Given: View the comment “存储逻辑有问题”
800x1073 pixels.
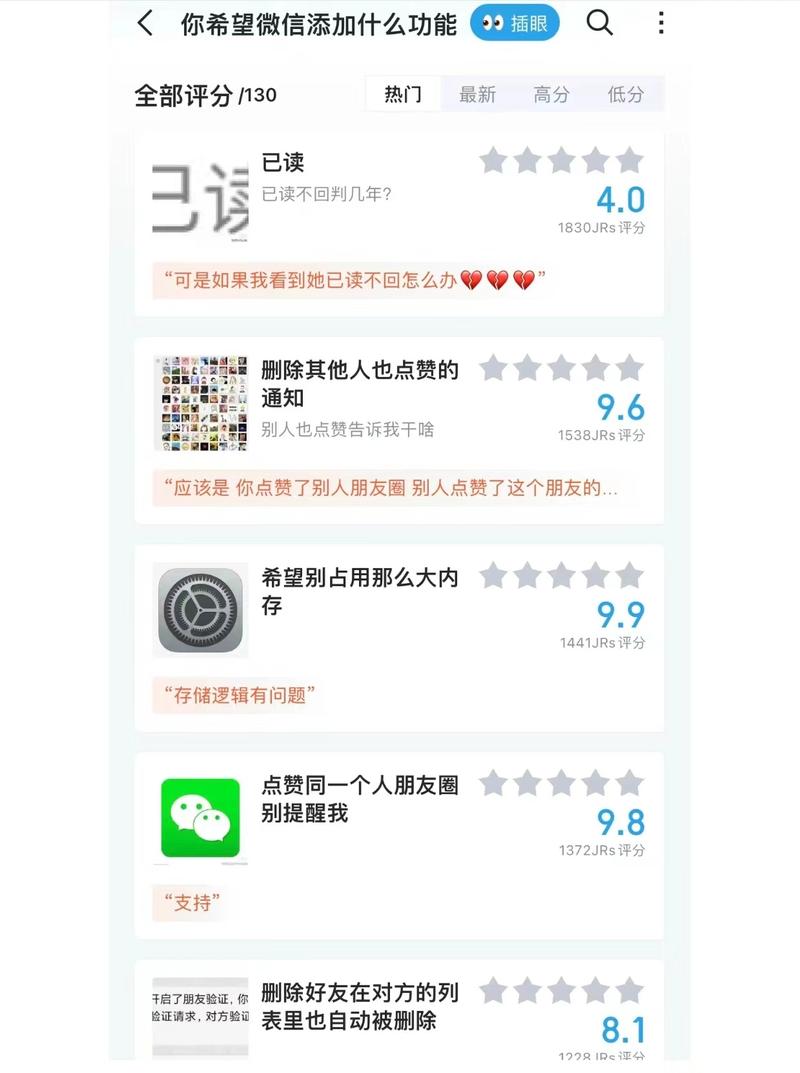Looking at the screenshot, I should (x=240, y=695).
